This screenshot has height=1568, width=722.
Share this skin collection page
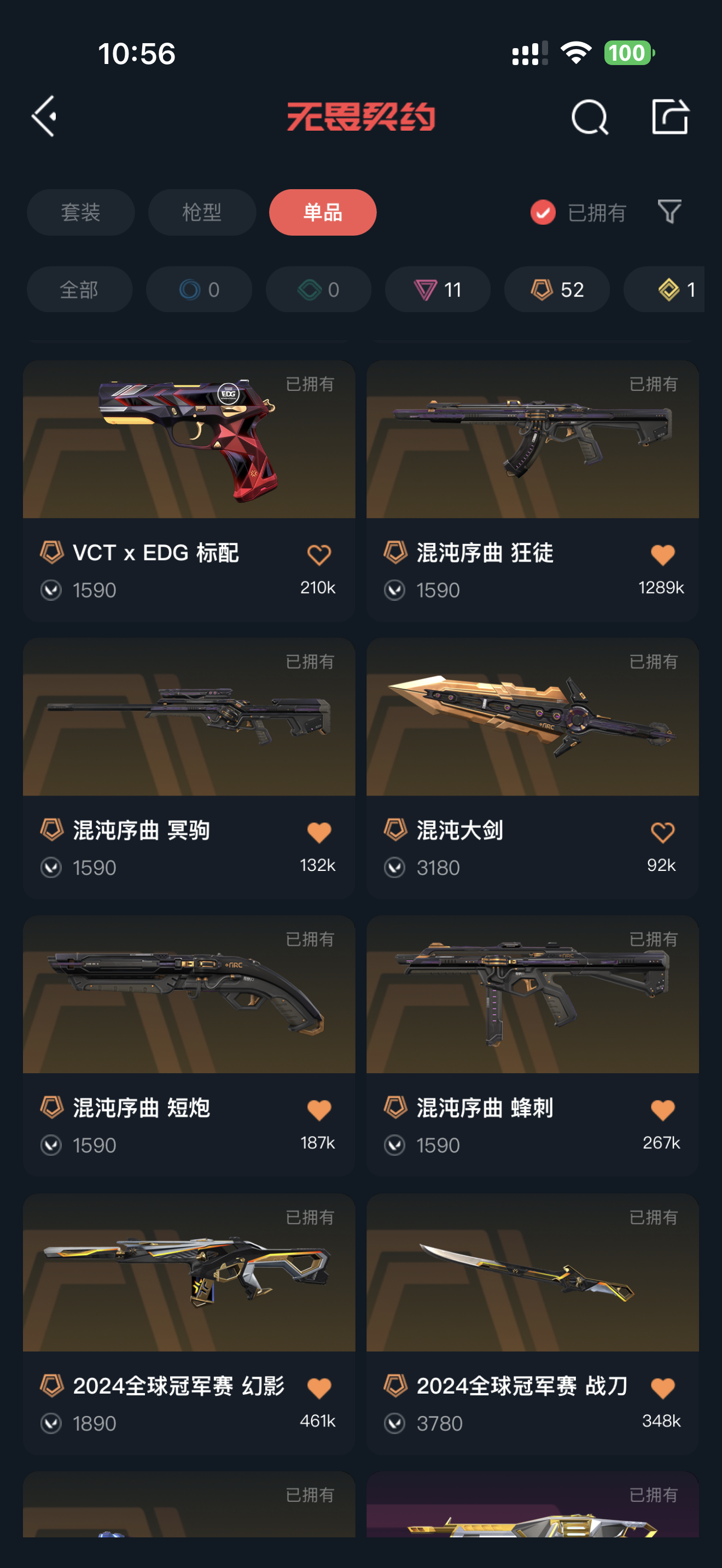[x=669, y=116]
